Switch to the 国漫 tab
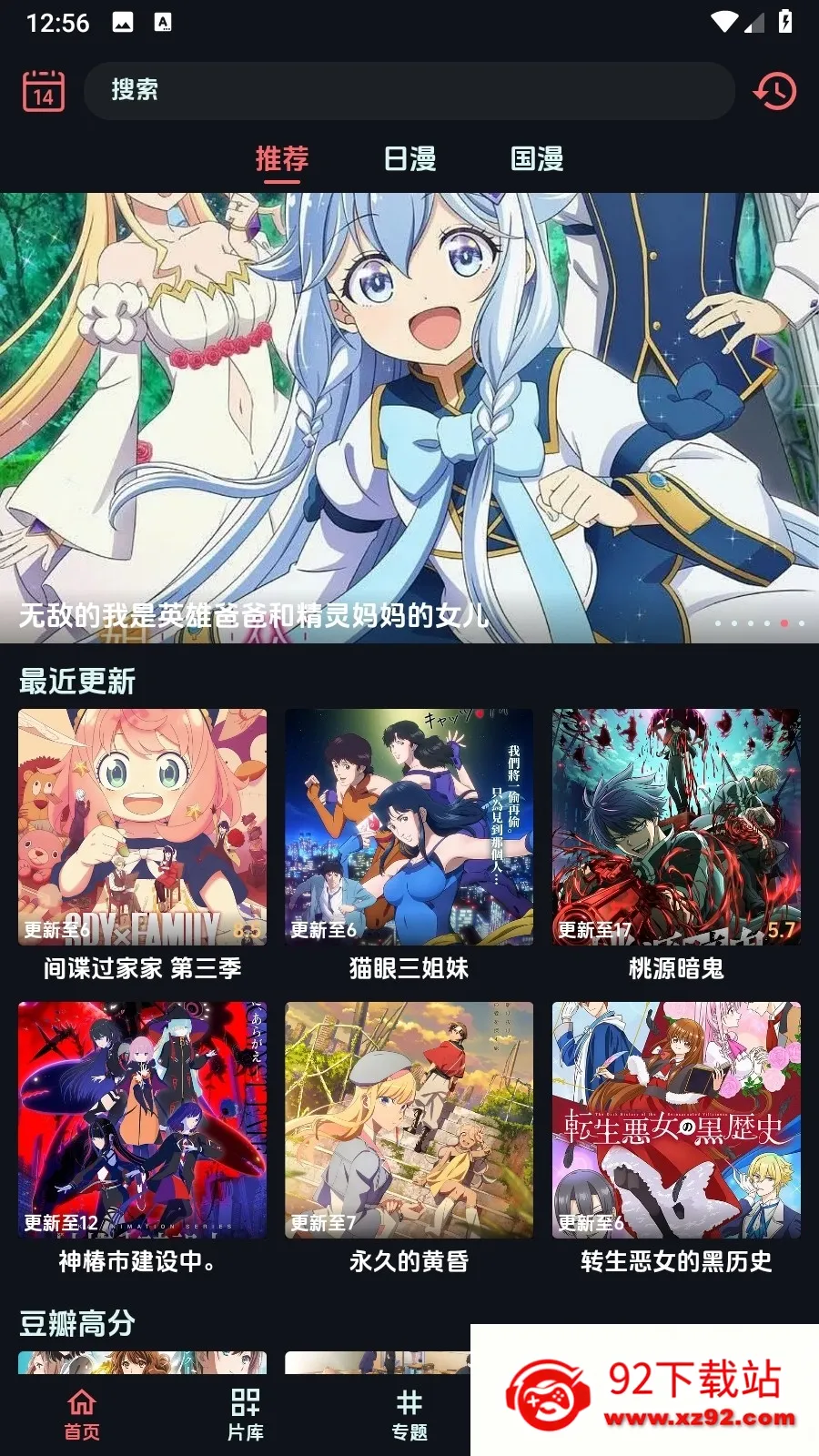This screenshot has width=819, height=1456. click(x=537, y=159)
